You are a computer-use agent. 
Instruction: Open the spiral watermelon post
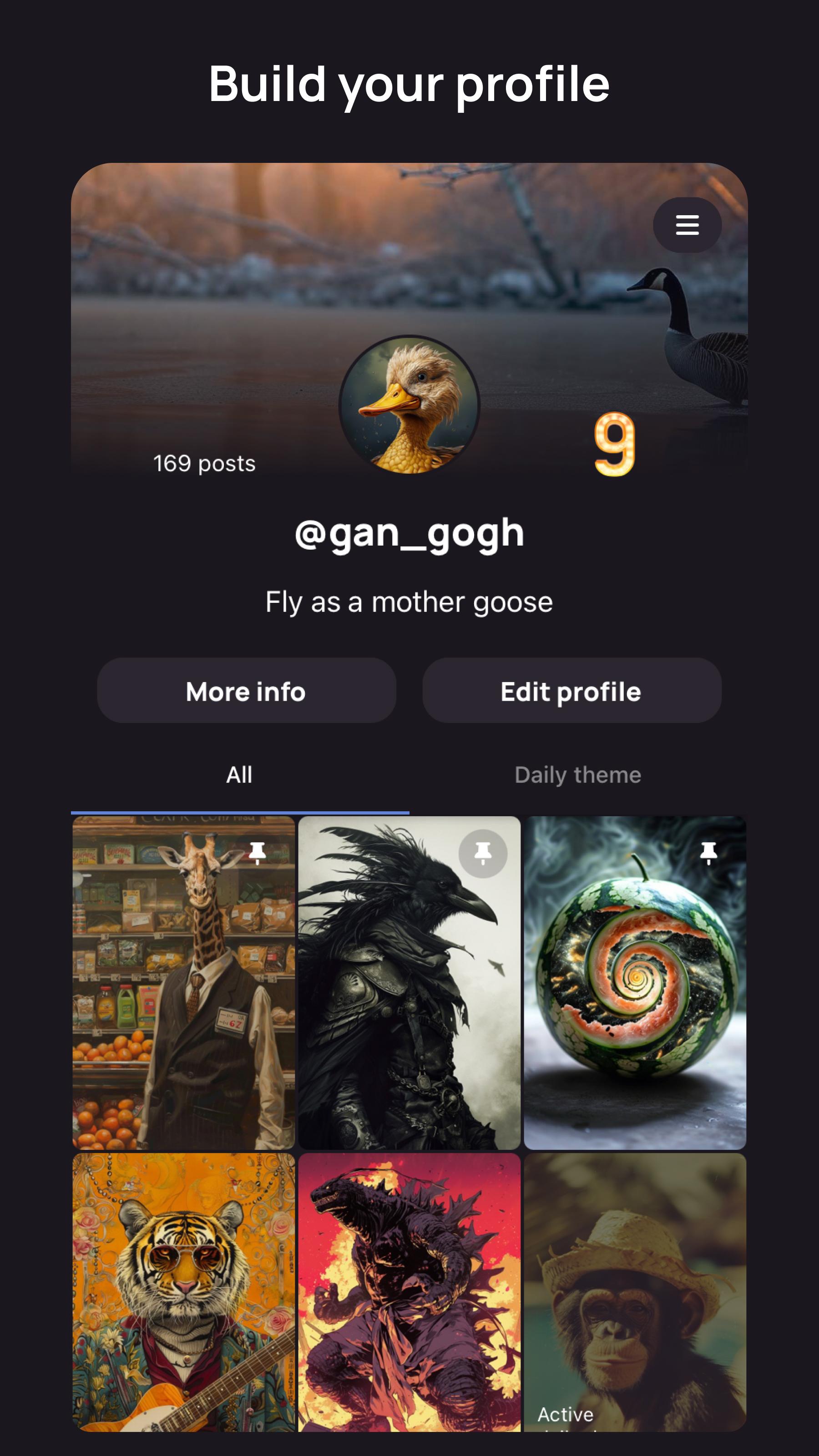[x=635, y=982]
